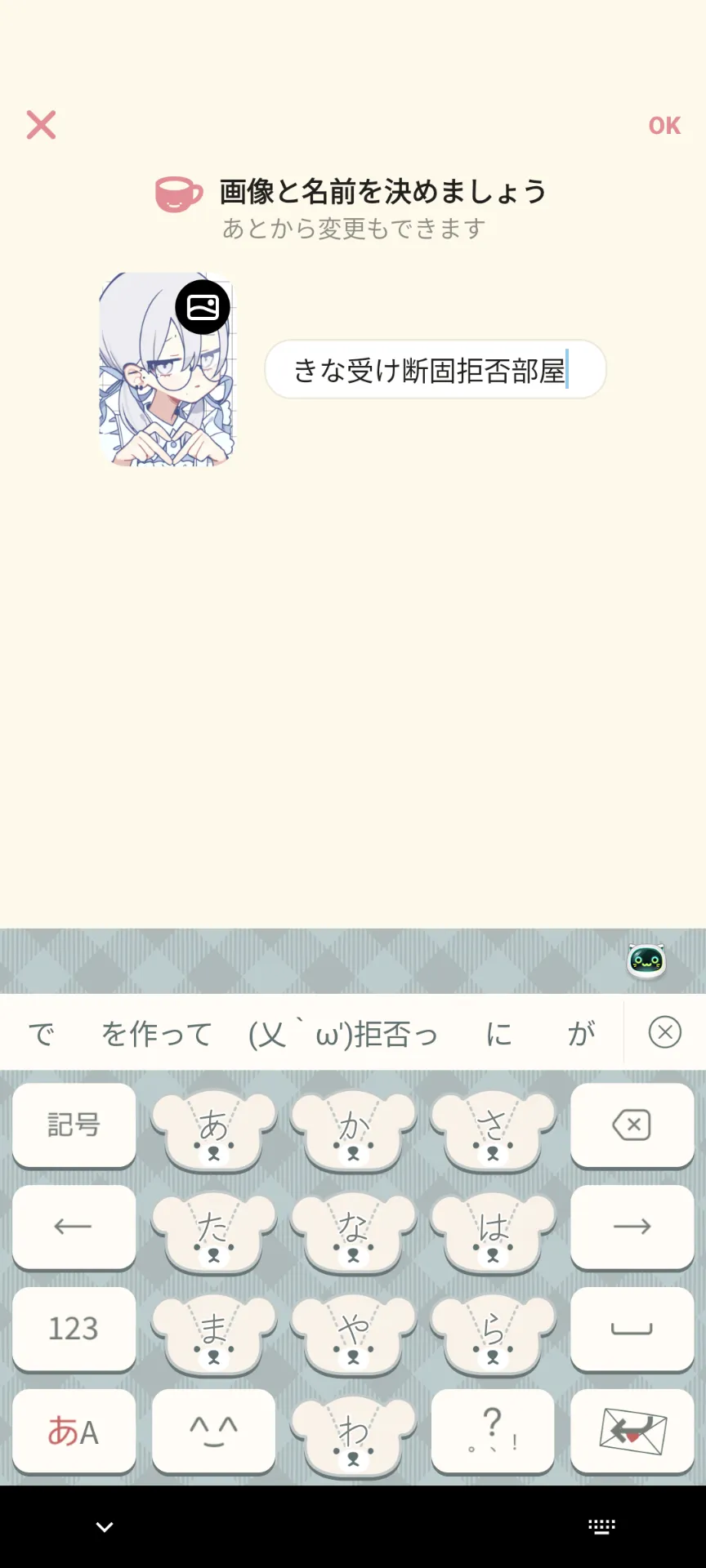Change the profile image via photo icon

click(x=203, y=307)
